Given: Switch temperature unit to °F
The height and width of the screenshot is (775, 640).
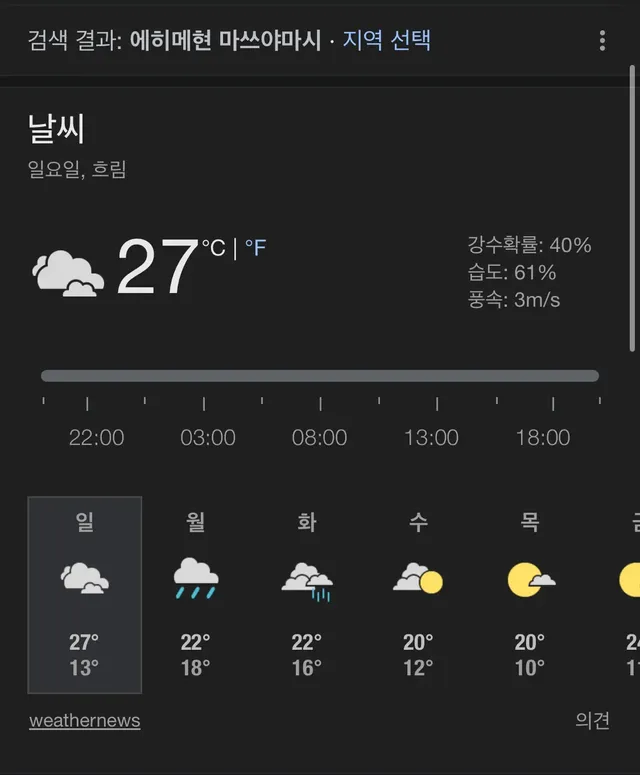Looking at the screenshot, I should tap(256, 247).
